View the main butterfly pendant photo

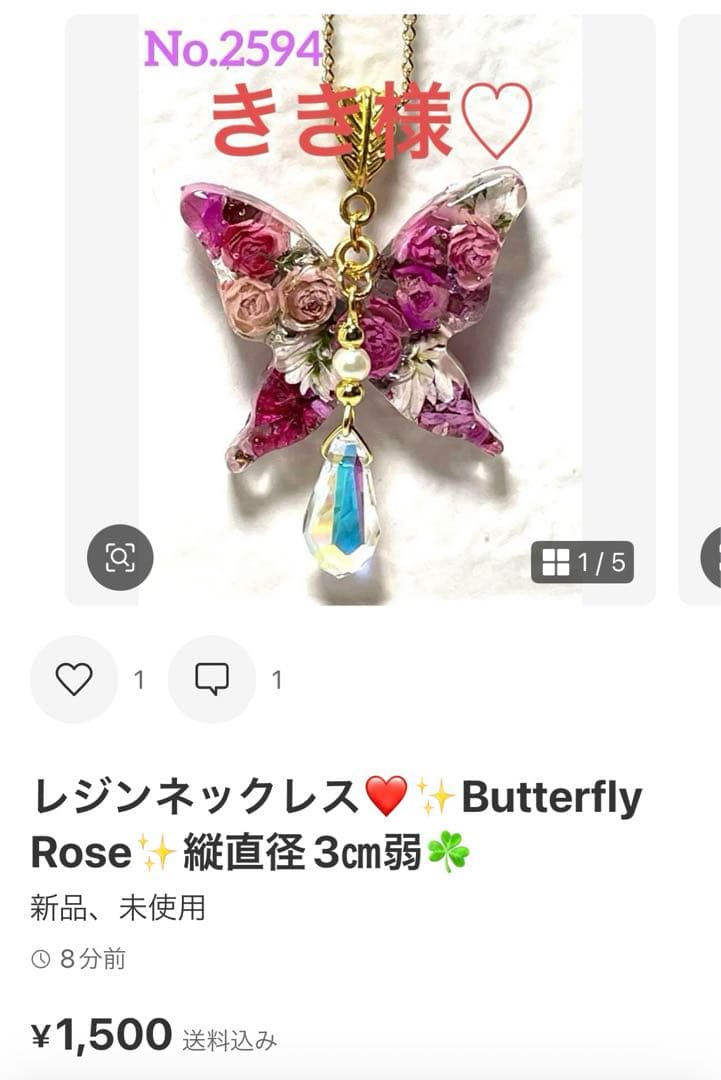click(360, 310)
